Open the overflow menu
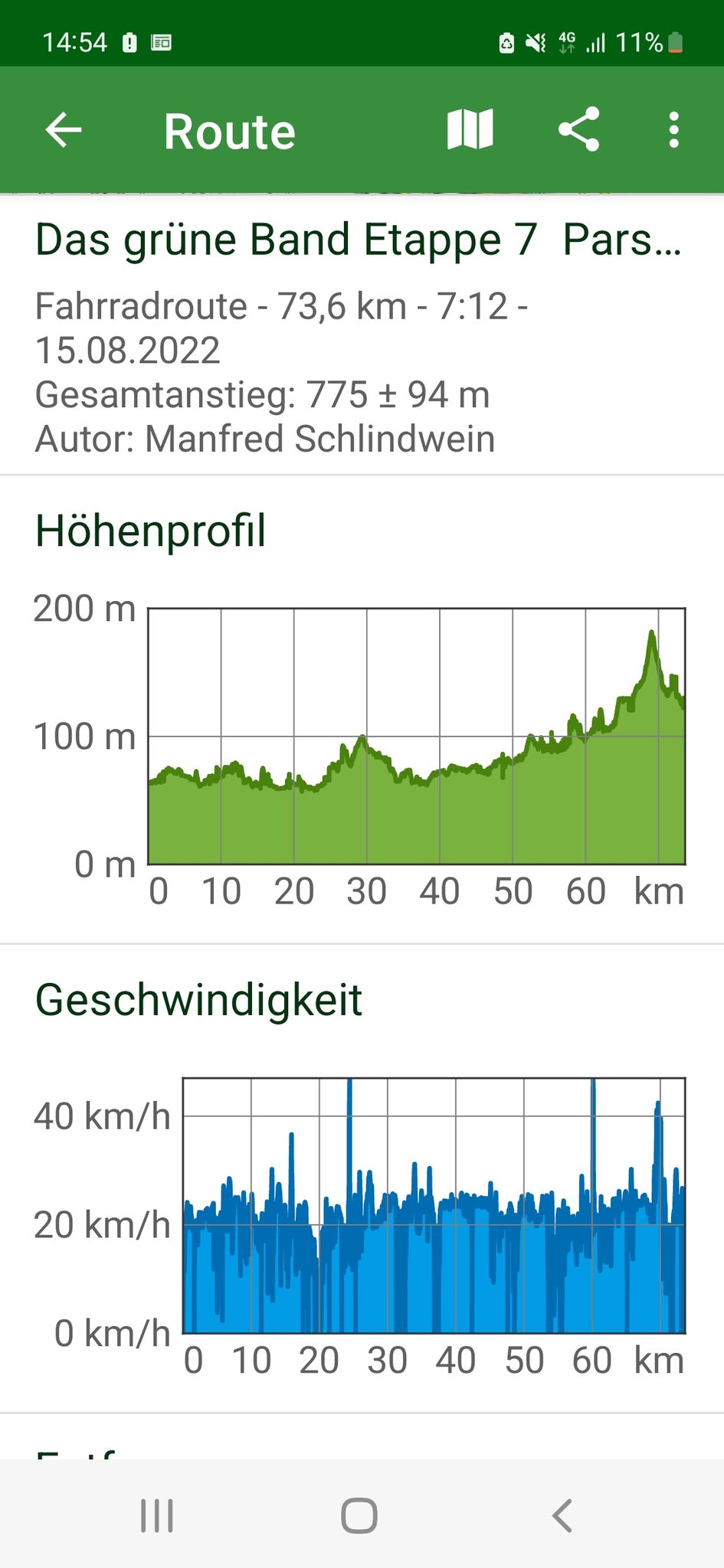724x1568 pixels. (x=673, y=130)
